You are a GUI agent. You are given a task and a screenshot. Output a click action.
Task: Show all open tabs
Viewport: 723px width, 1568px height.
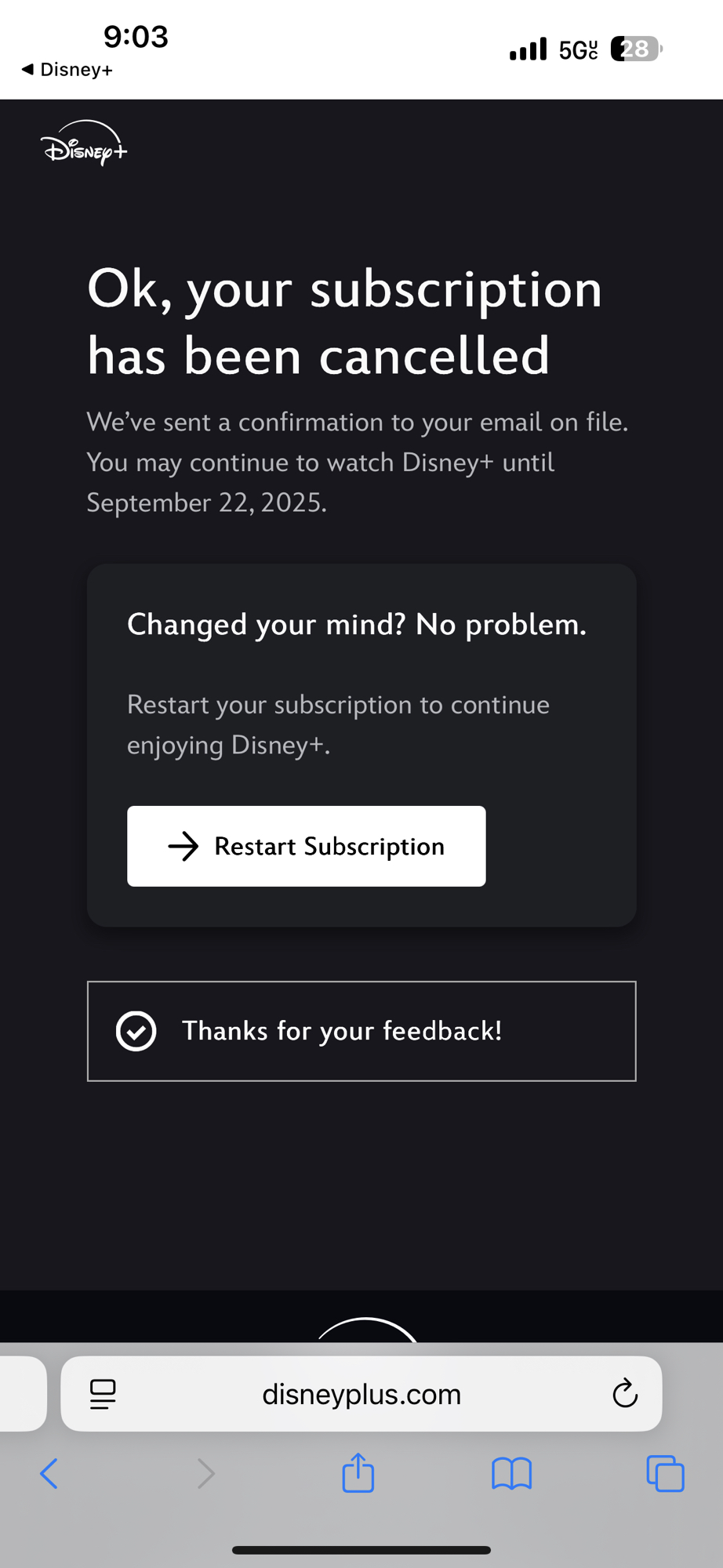[665, 1474]
